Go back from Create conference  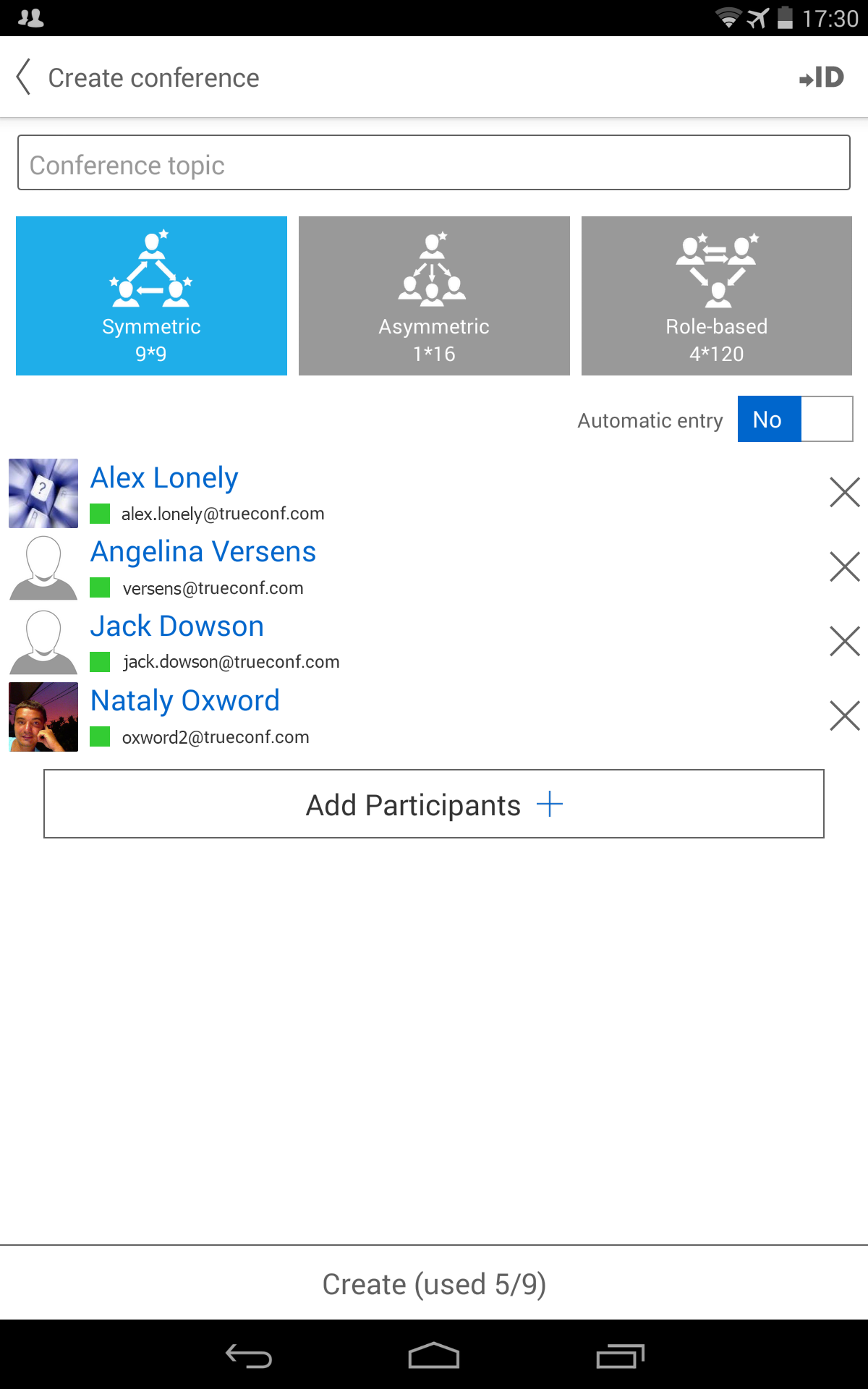click(x=24, y=77)
